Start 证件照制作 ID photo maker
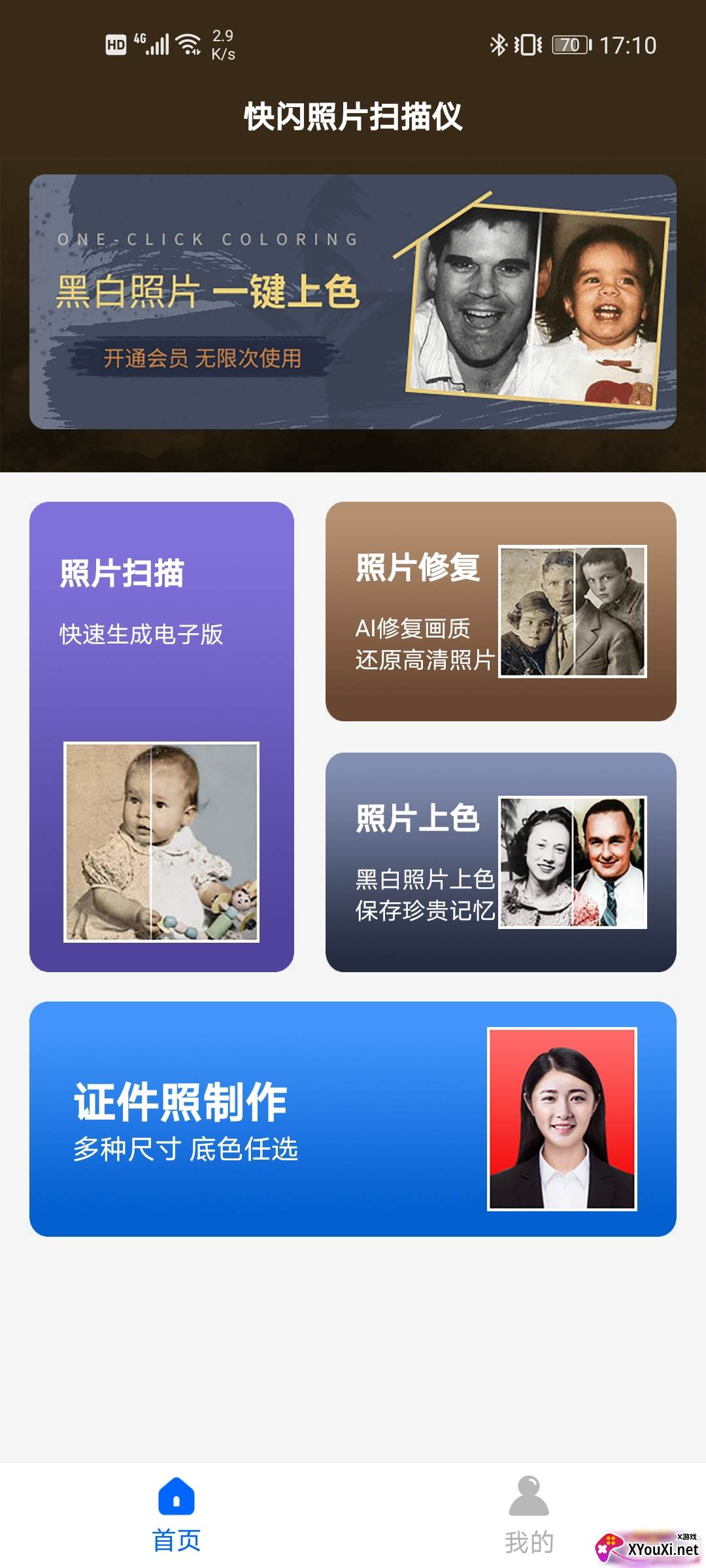 (x=353, y=1119)
